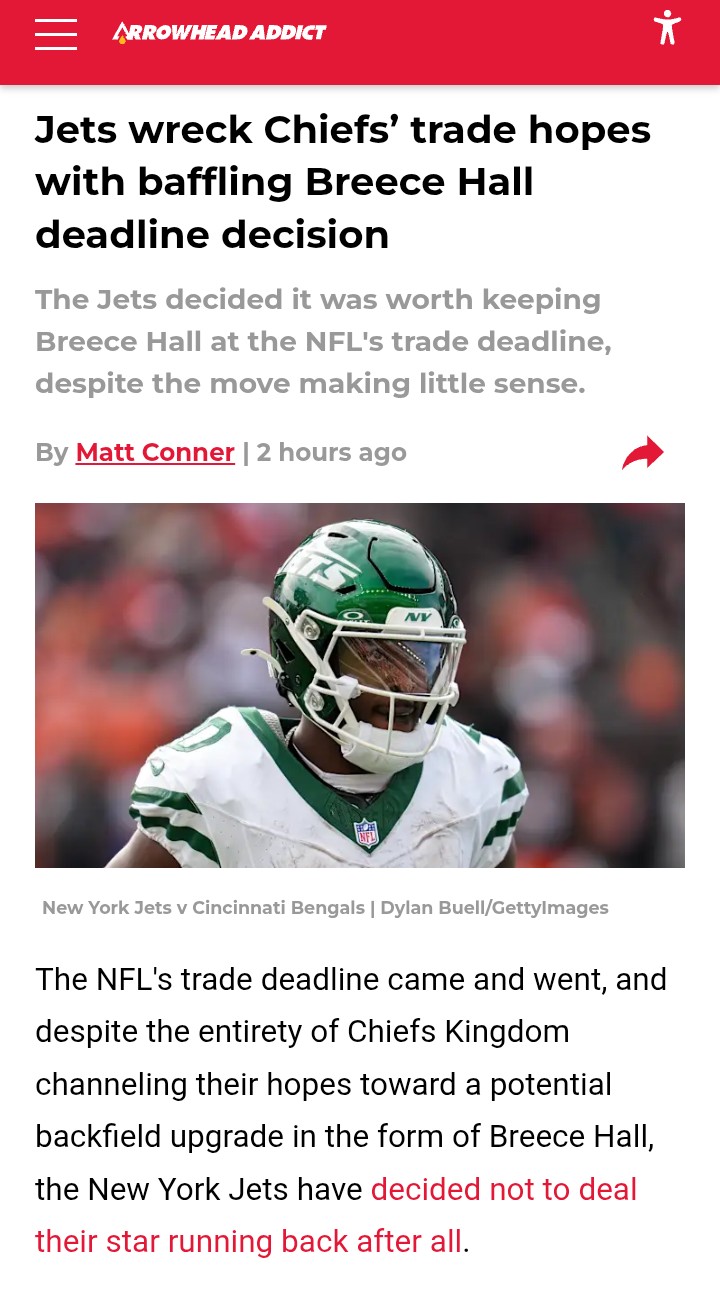Share this article using the arrow icon
The width and height of the screenshot is (720, 1289).
pos(643,454)
